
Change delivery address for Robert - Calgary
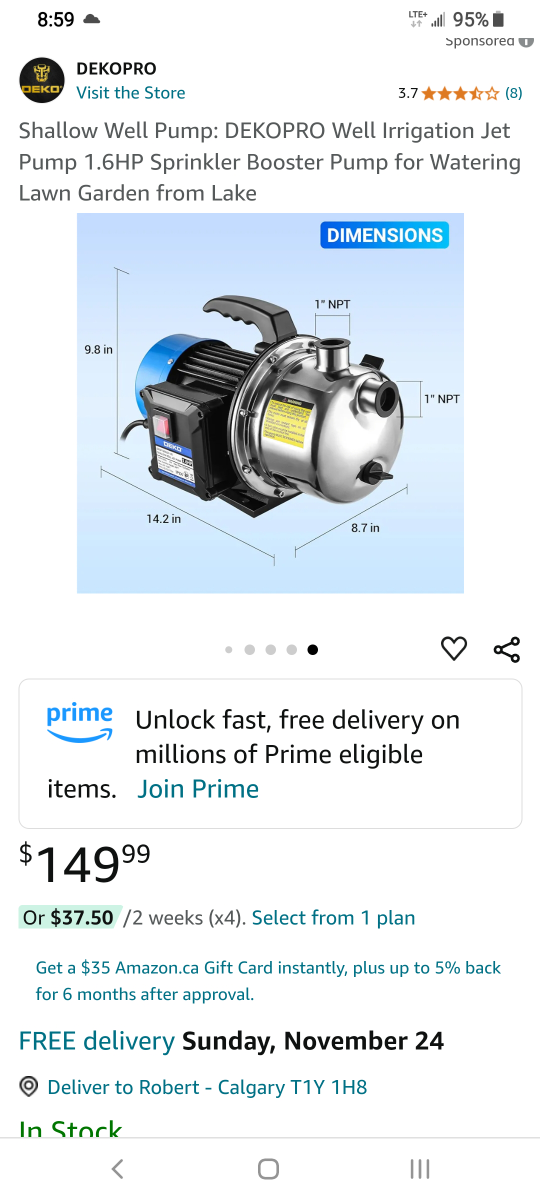[x=207, y=1087]
